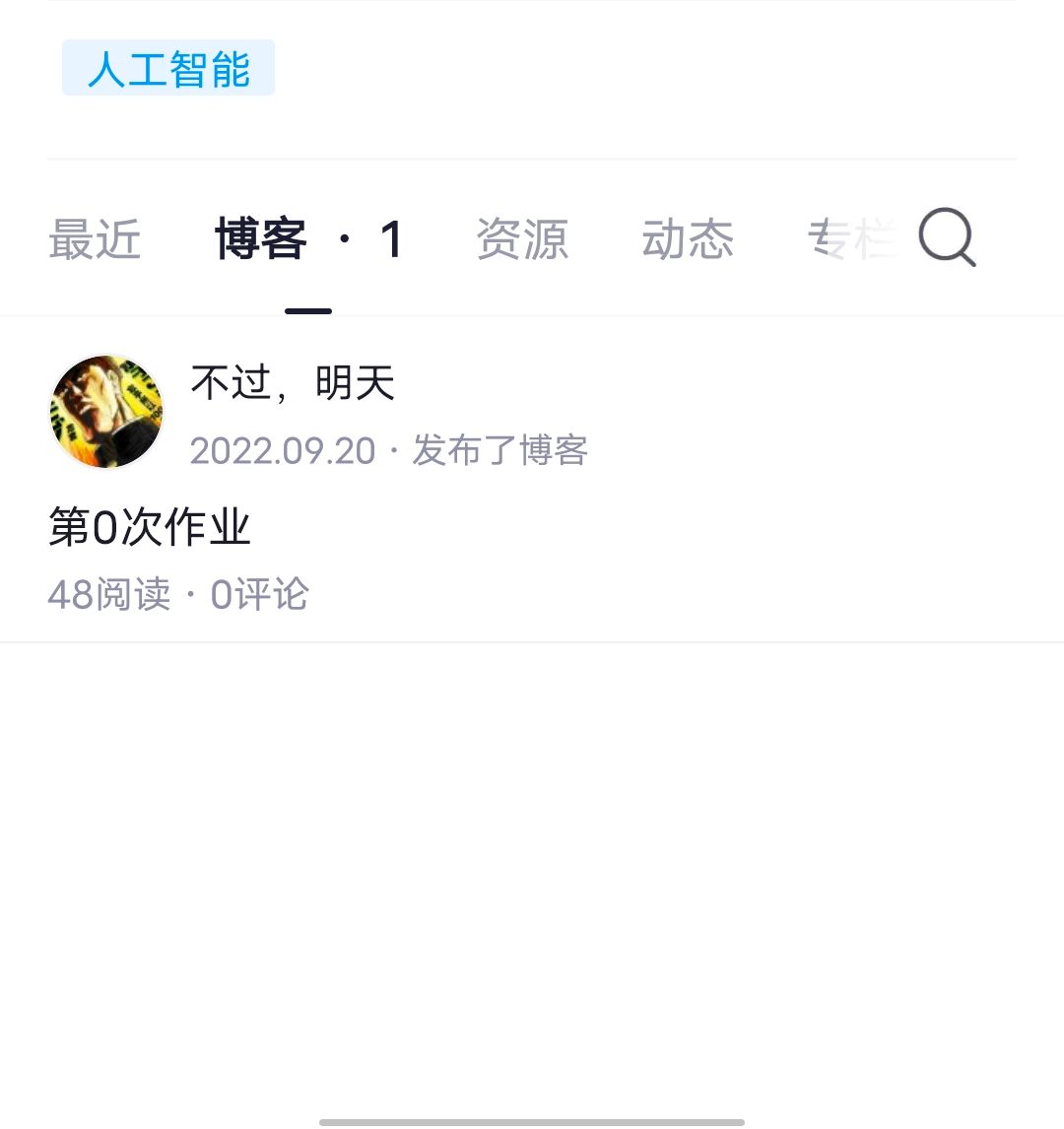Open the blog post 第0次作业
The image size is (1064, 1129).
tap(150, 527)
